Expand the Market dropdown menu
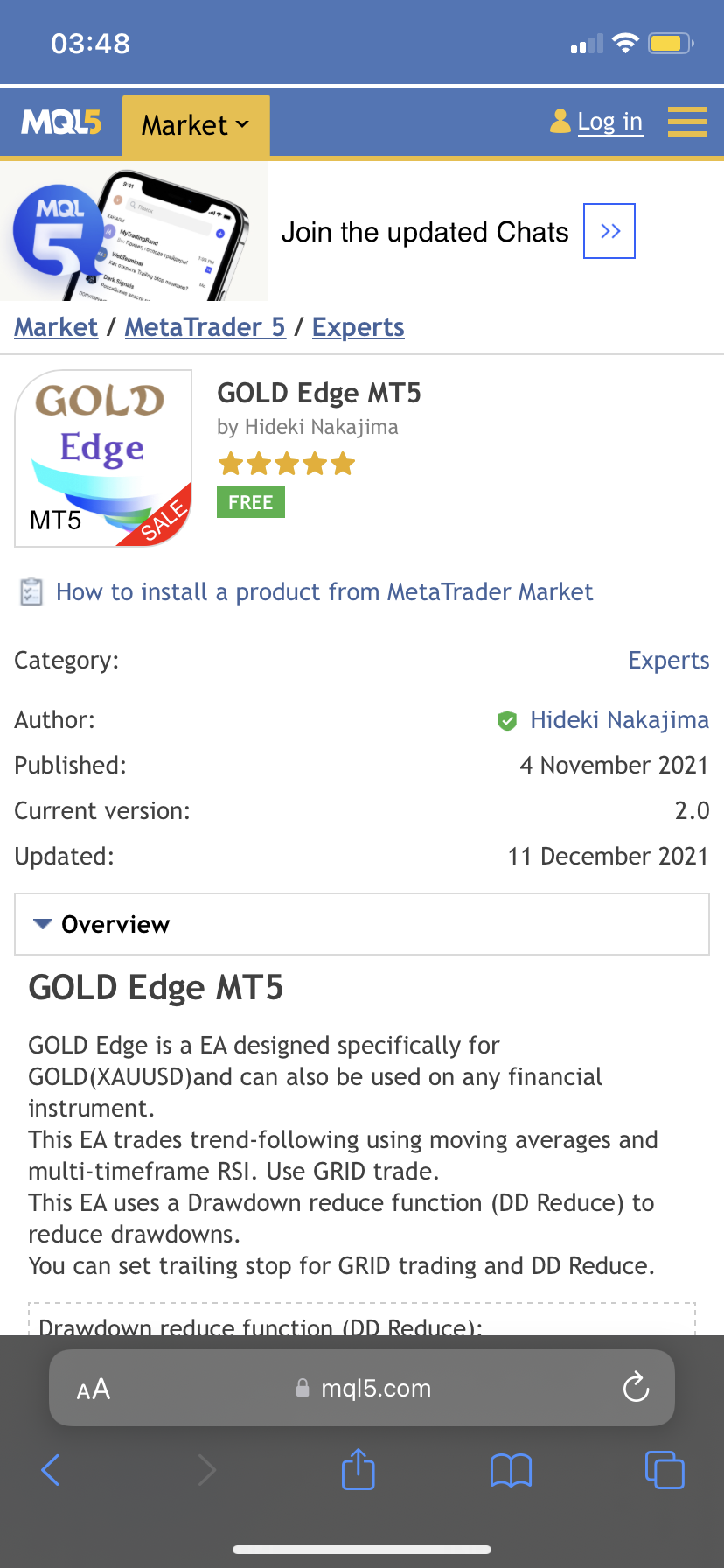This screenshot has height=1568, width=724. pyautogui.click(x=196, y=125)
